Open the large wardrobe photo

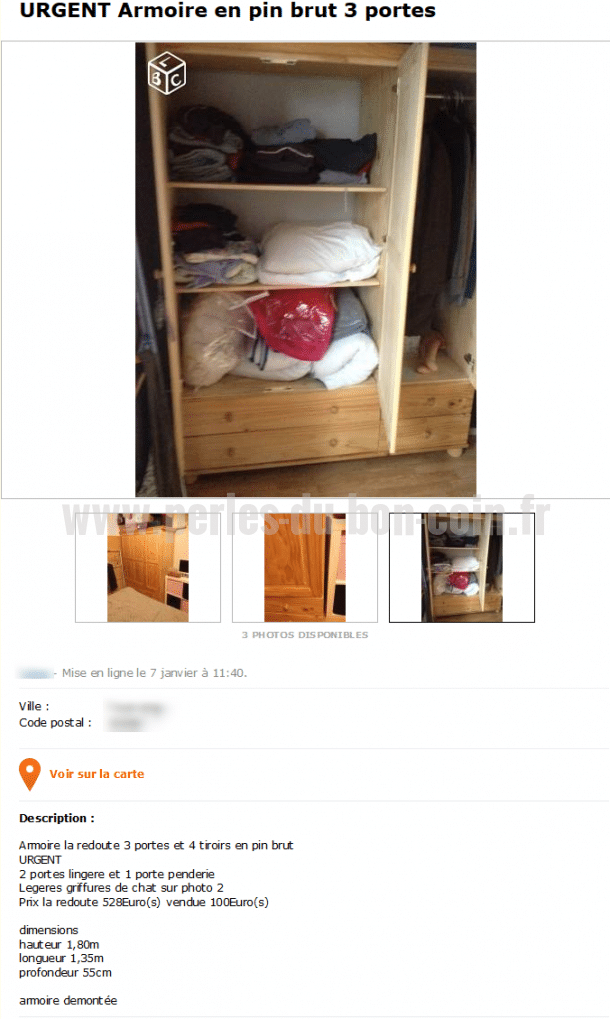pyautogui.click(x=305, y=269)
